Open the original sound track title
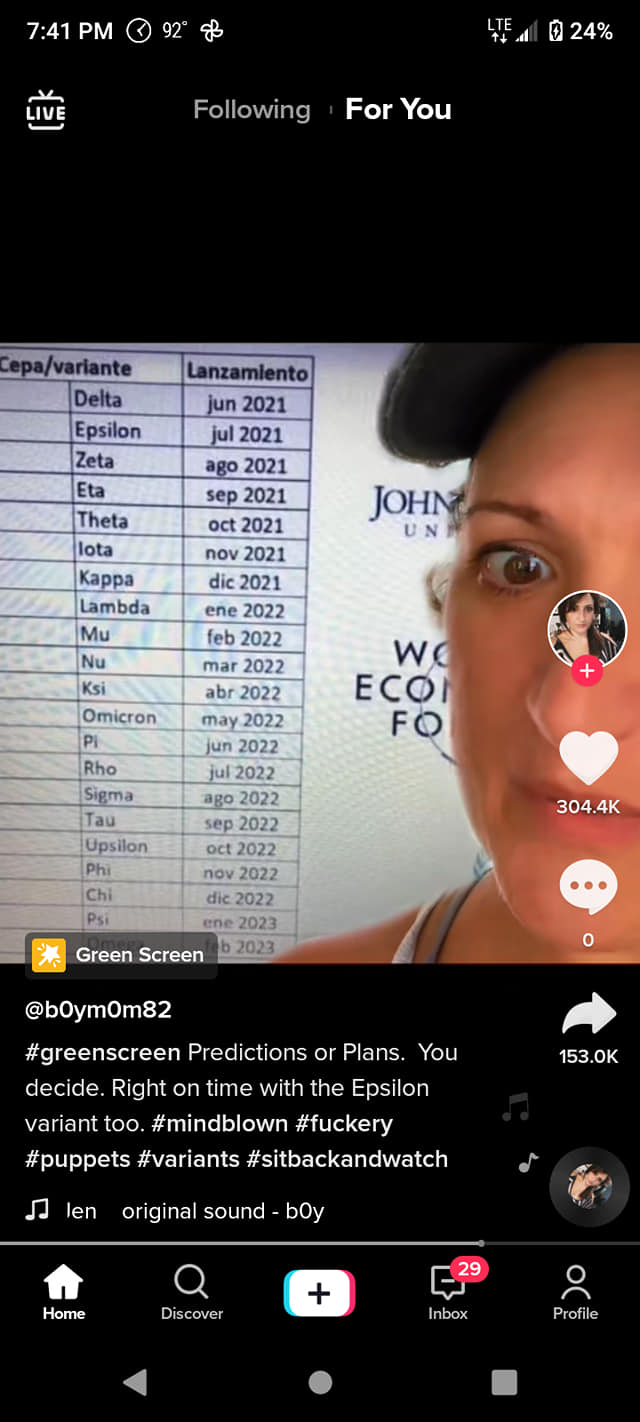 pyautogui.click(x=222, y=1211)
